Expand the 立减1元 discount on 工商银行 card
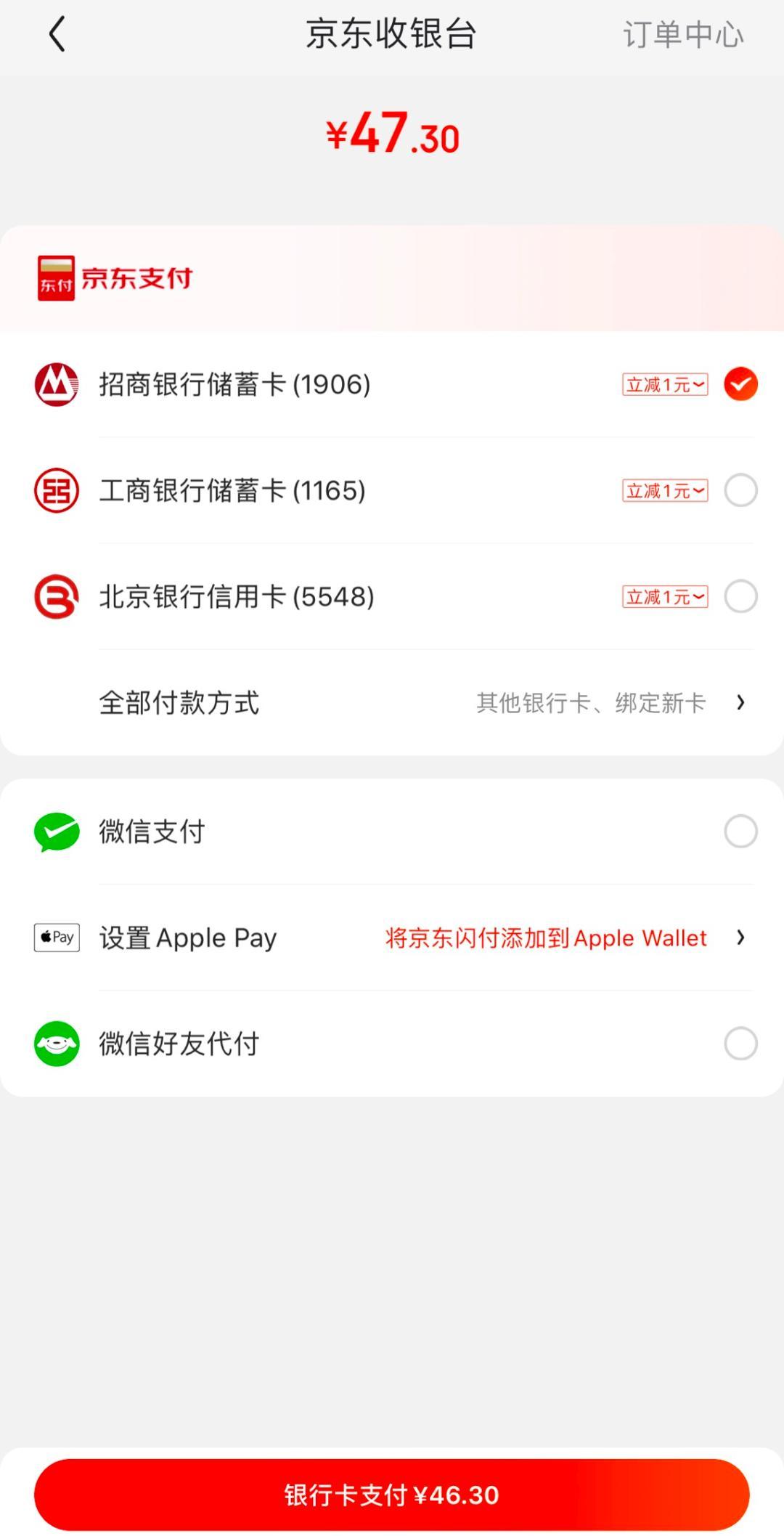Viewport: 784px width, 1536px height. point(664,490)
